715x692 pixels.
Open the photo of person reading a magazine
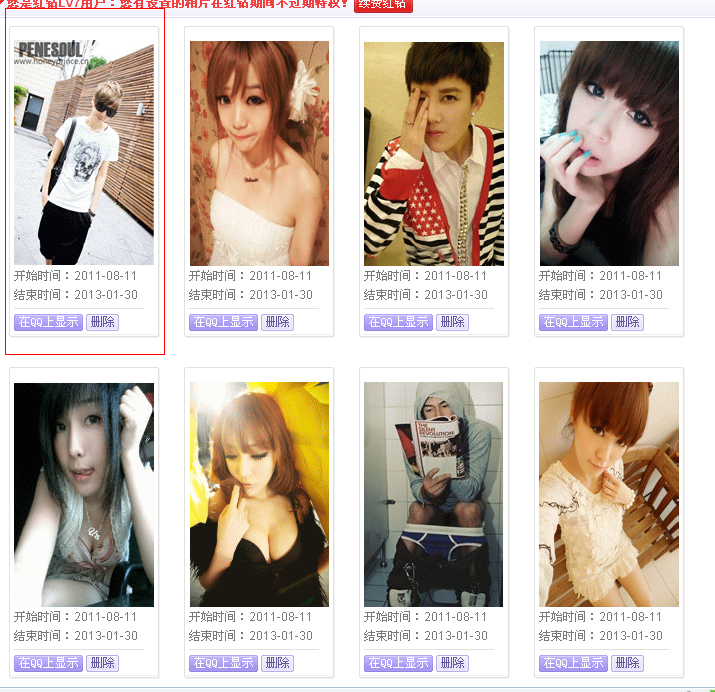point(433,494)
